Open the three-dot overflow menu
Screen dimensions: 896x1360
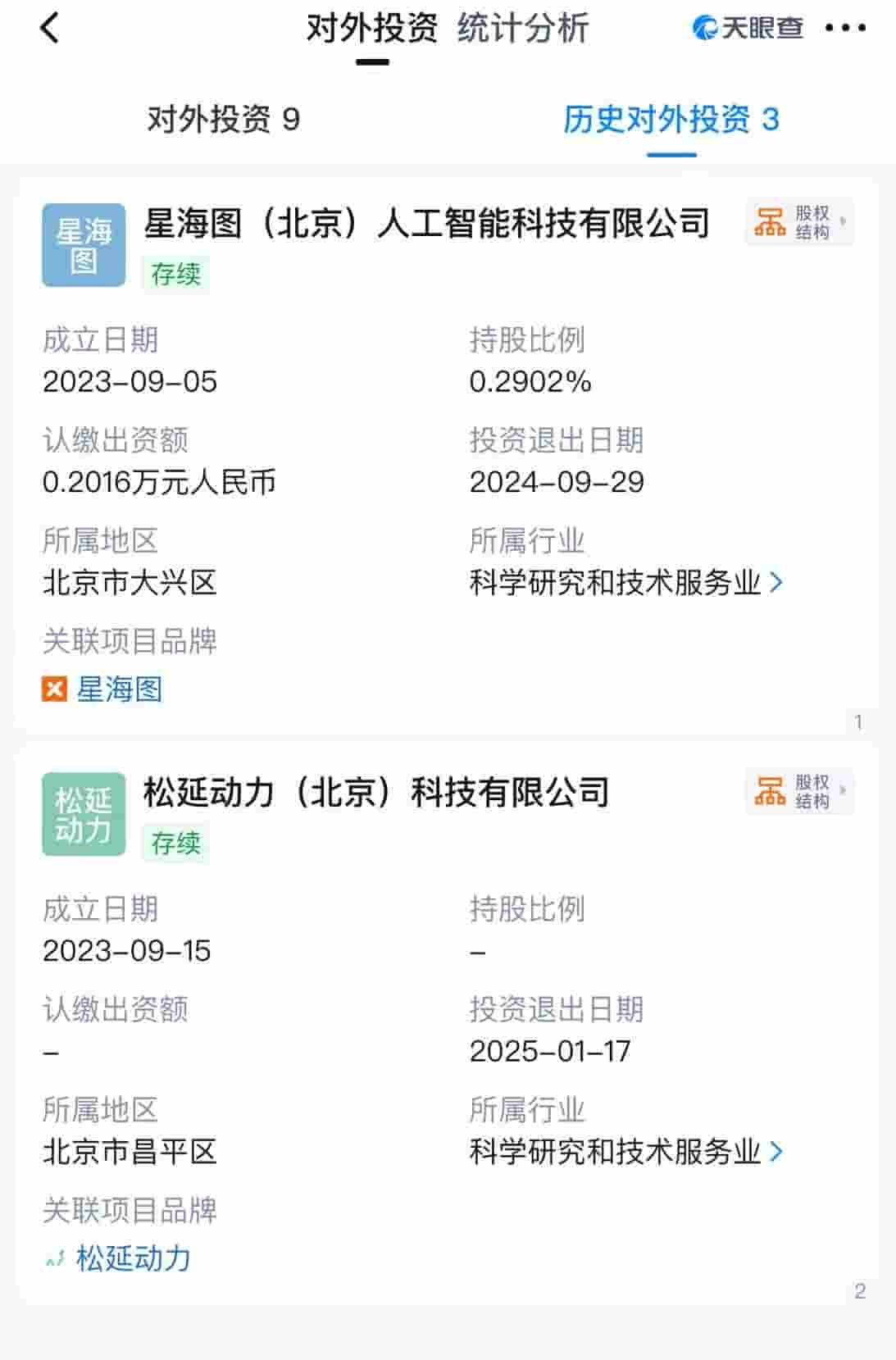coord(845,29)
